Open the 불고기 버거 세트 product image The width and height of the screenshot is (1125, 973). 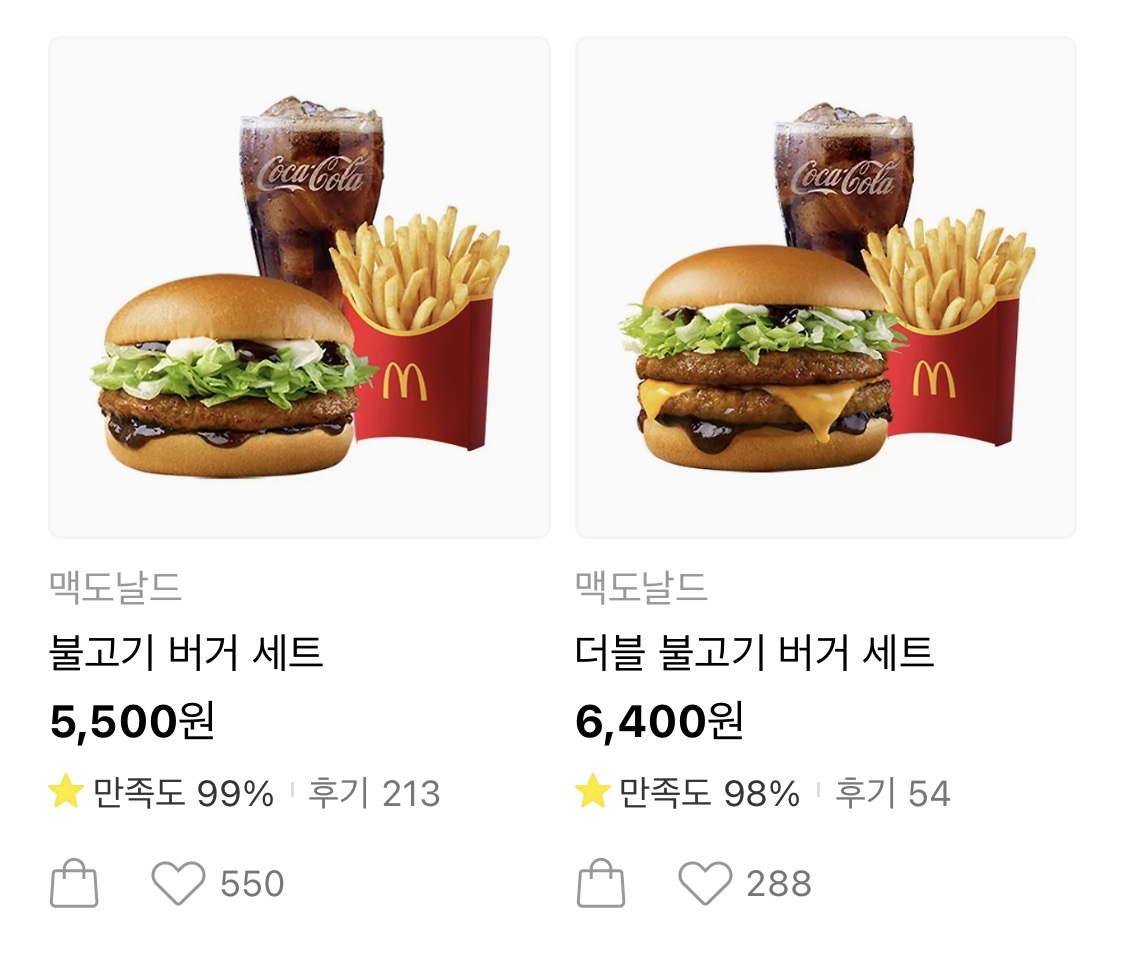click(x=299, y=288)
